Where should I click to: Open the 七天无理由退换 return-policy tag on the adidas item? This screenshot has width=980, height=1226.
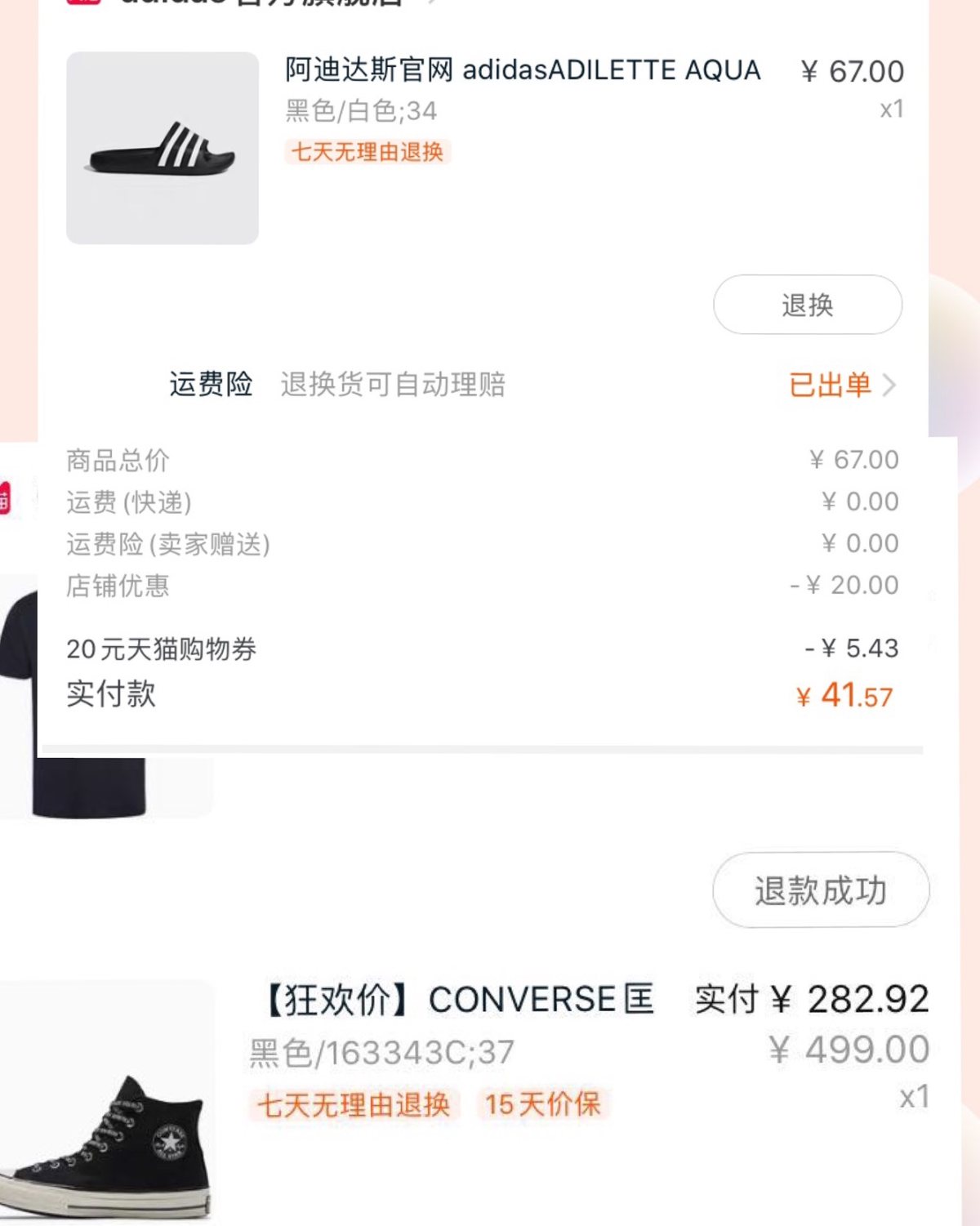tap(367, 153)
